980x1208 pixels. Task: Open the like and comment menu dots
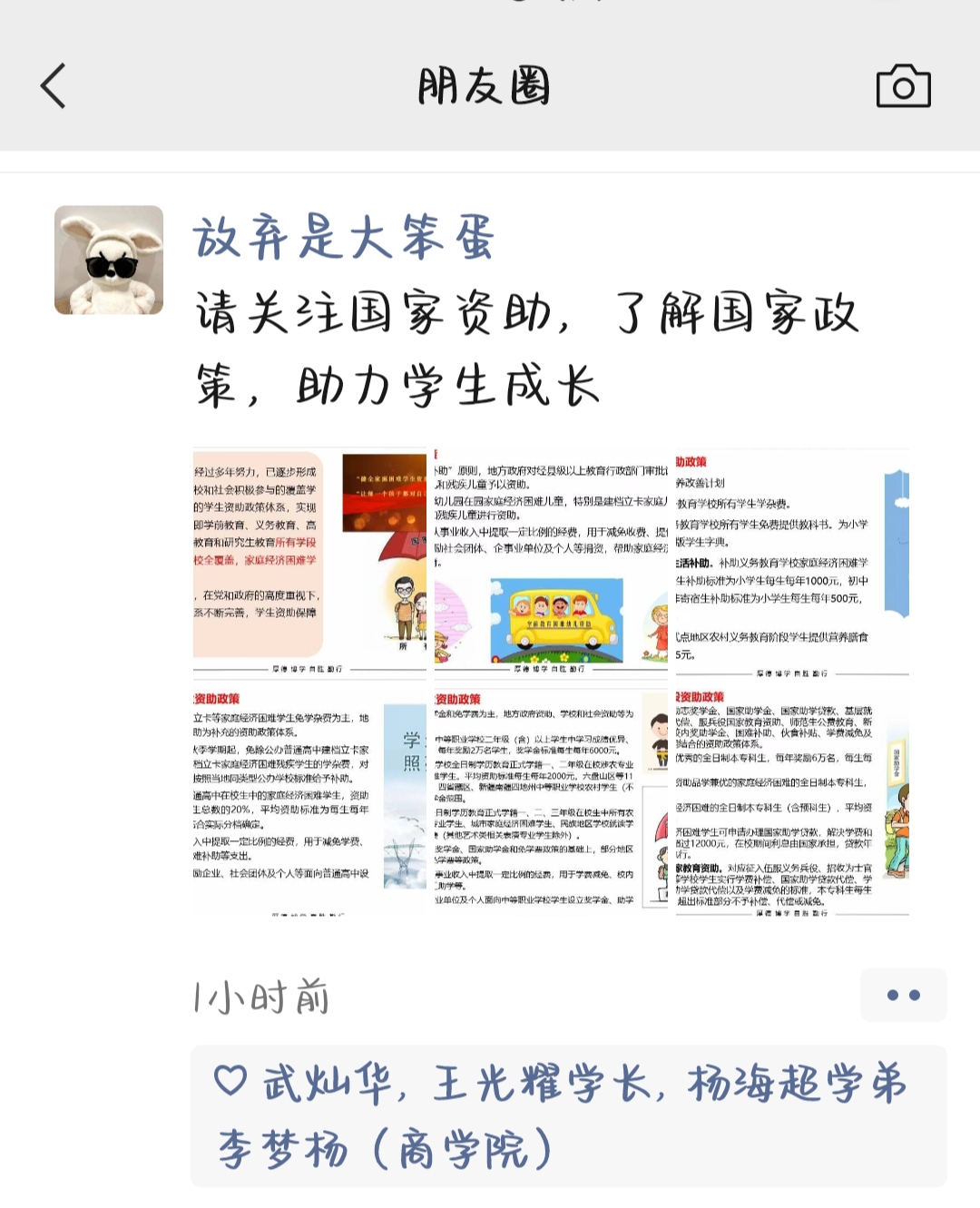903,995
